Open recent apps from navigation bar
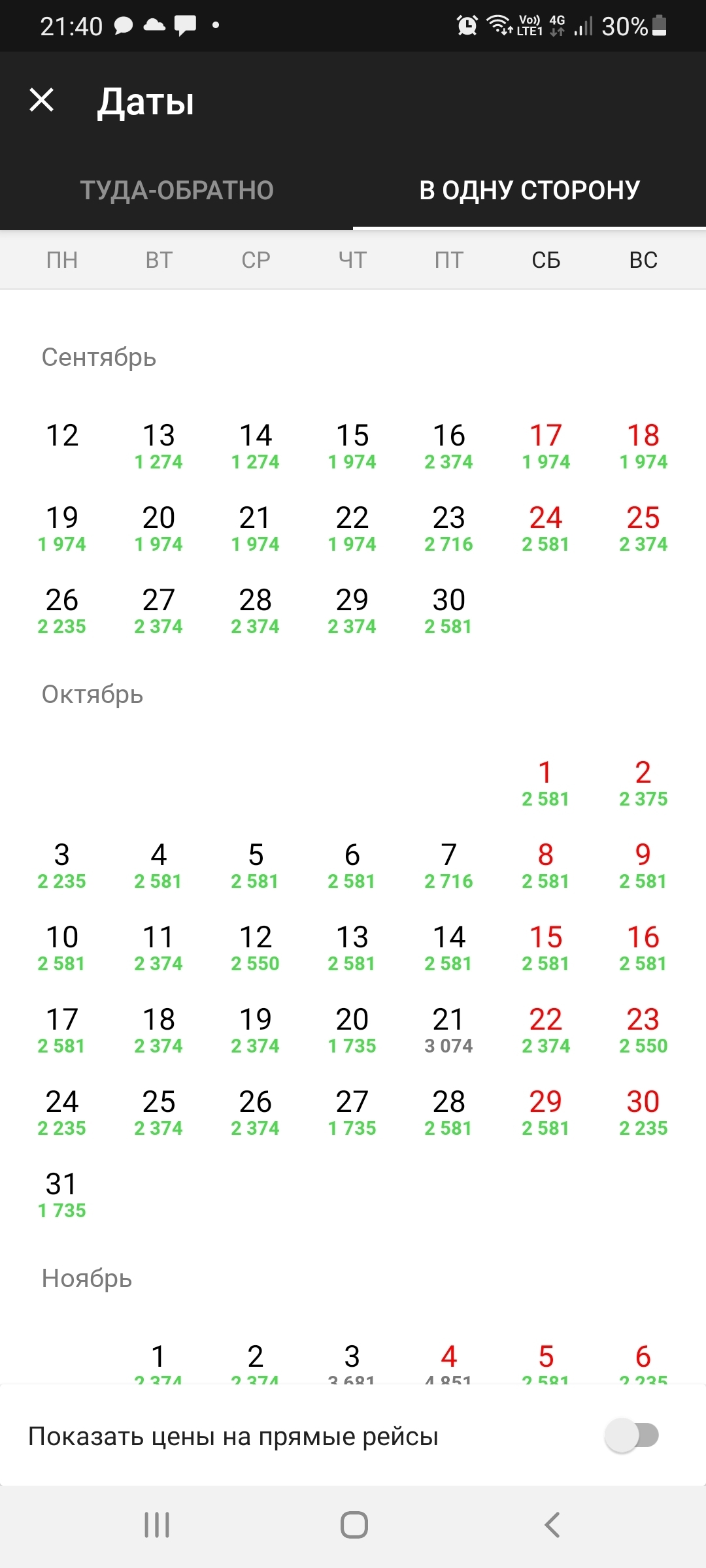This screenshot has width=706, height=1568. [x=157, y=1525]
